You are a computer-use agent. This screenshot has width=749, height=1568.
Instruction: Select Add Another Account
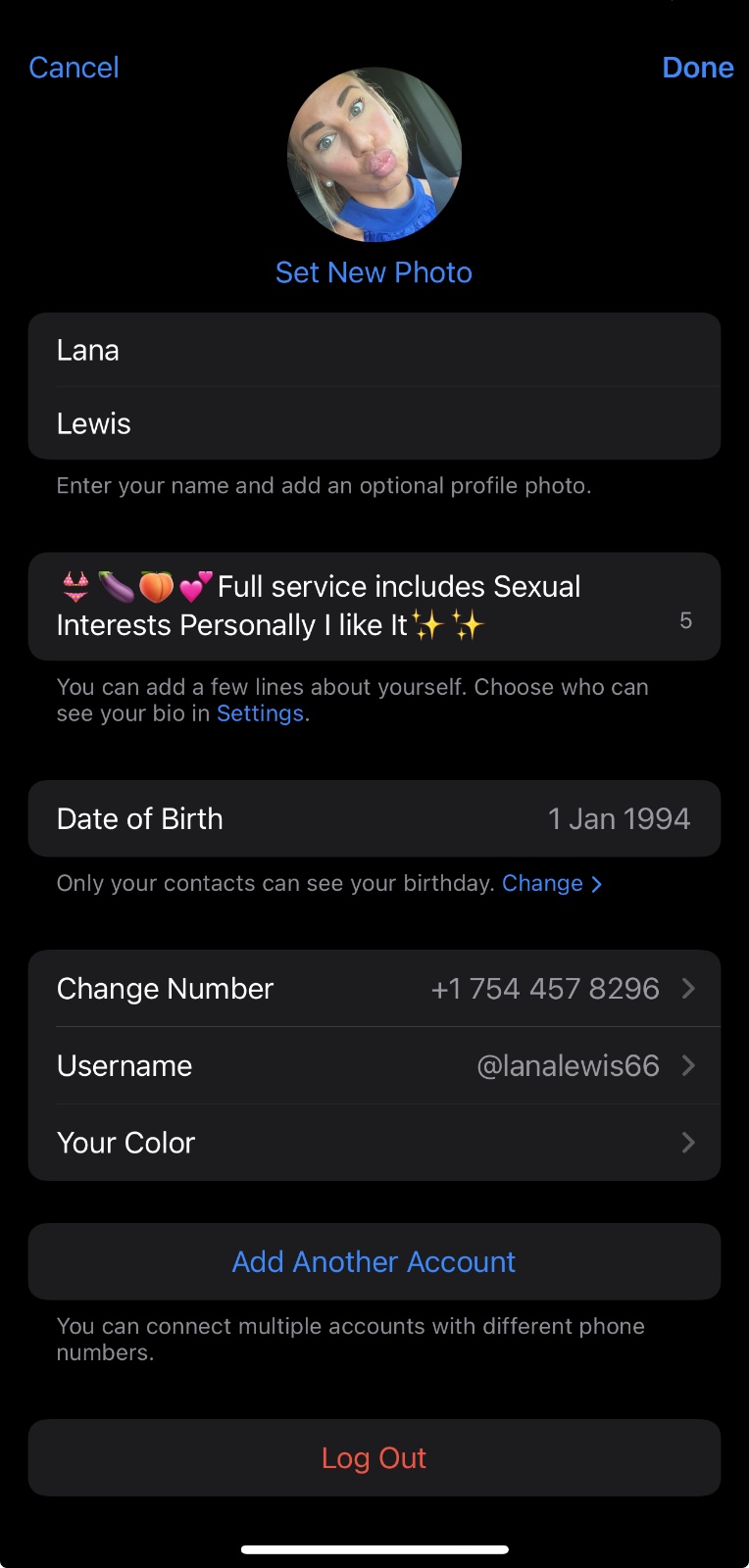(x=374, y=1261)
